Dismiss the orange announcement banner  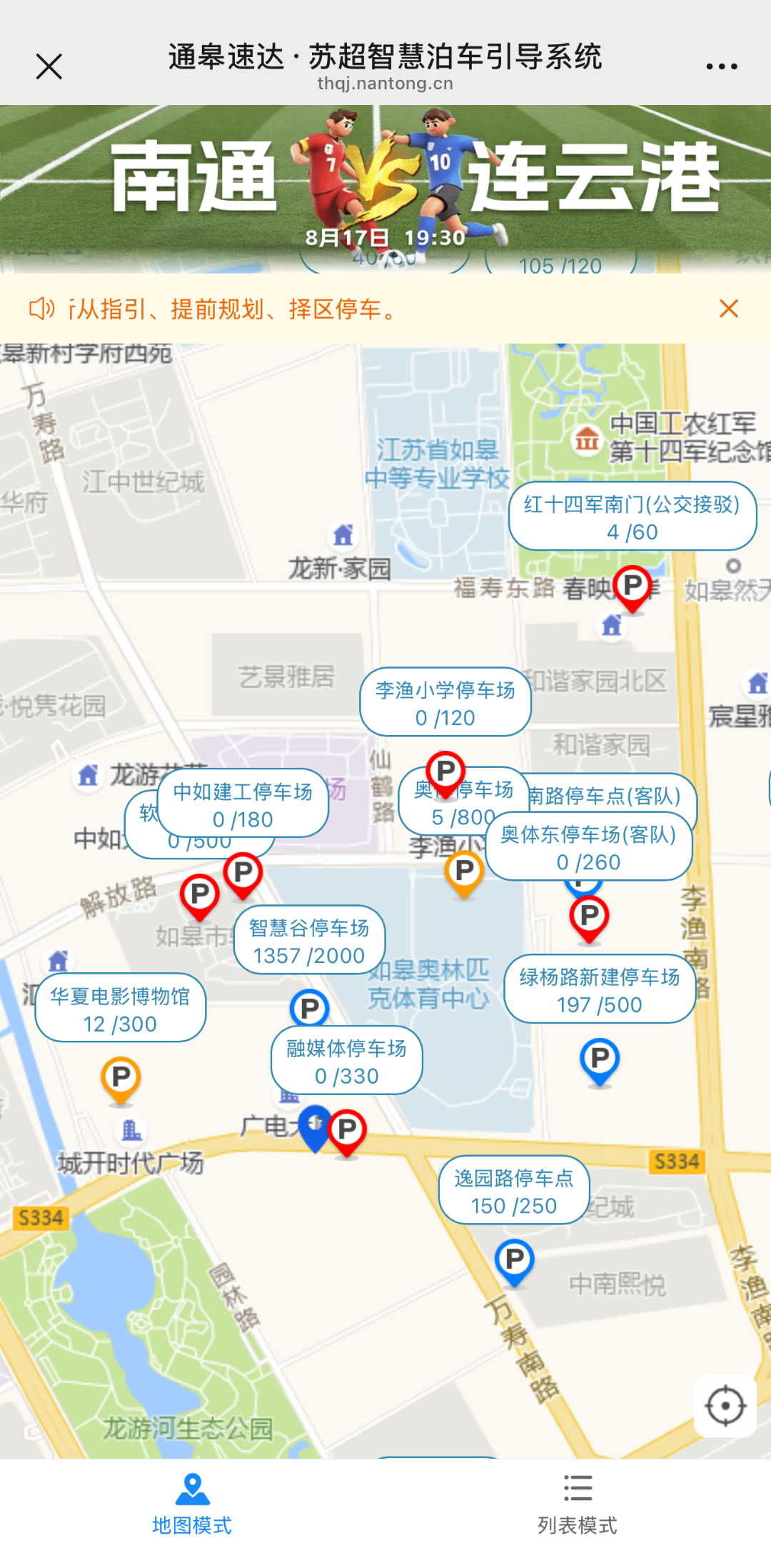(728, 309)
